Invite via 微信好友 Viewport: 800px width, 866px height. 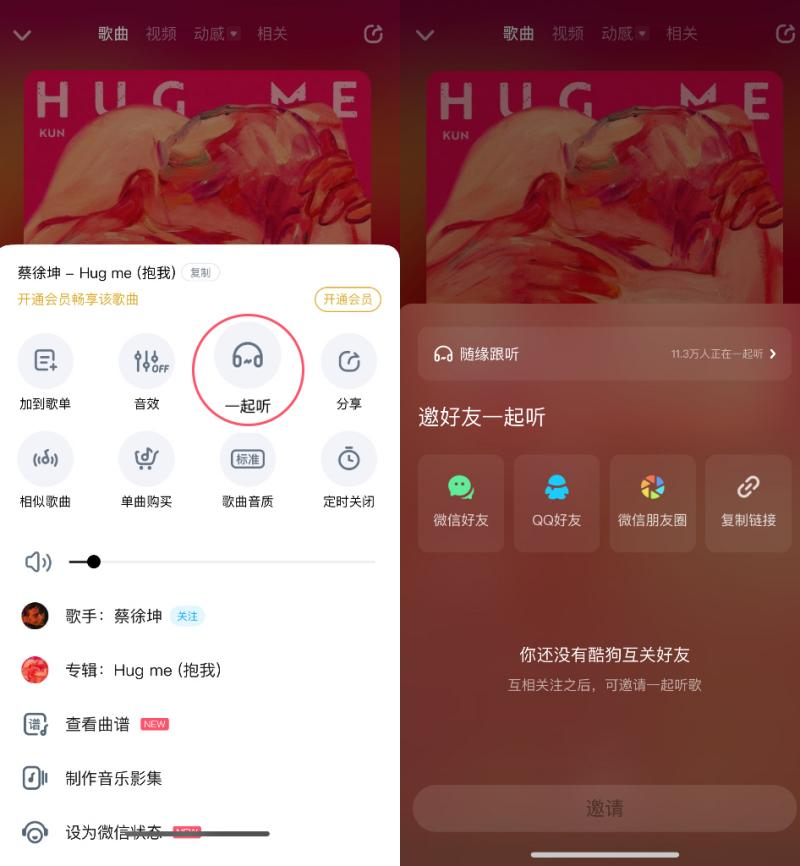460,503
